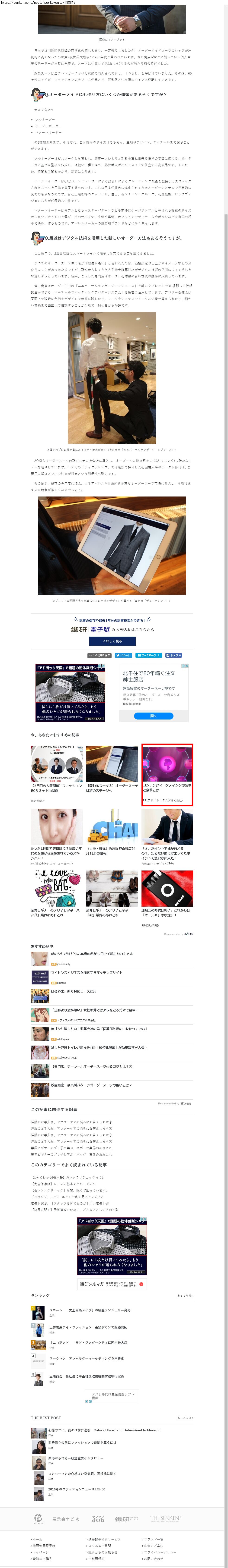Viewport: 228px width, 1568px height.
Task: Tap the くわしく見る button
Action: tap(112, 641)
